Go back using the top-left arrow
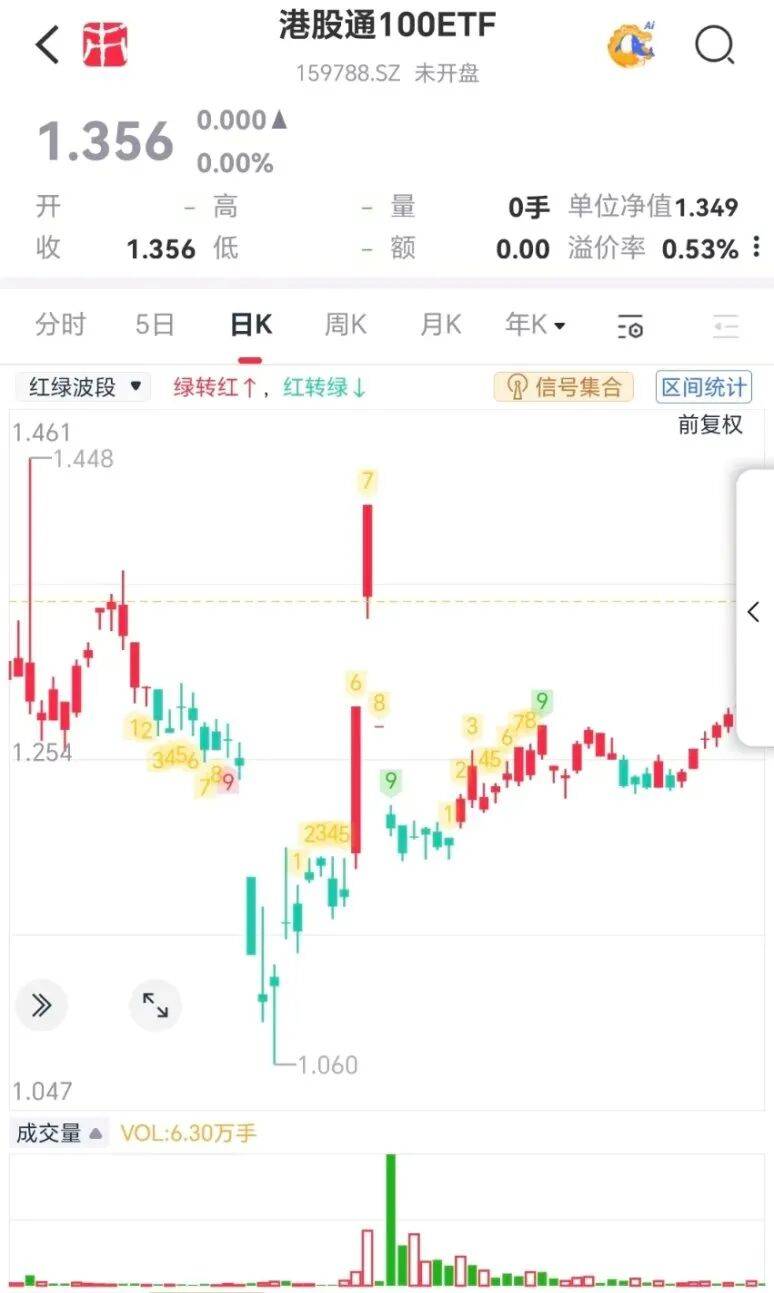The width and height of the screenshot is (774, 1293). coord(47,45)
